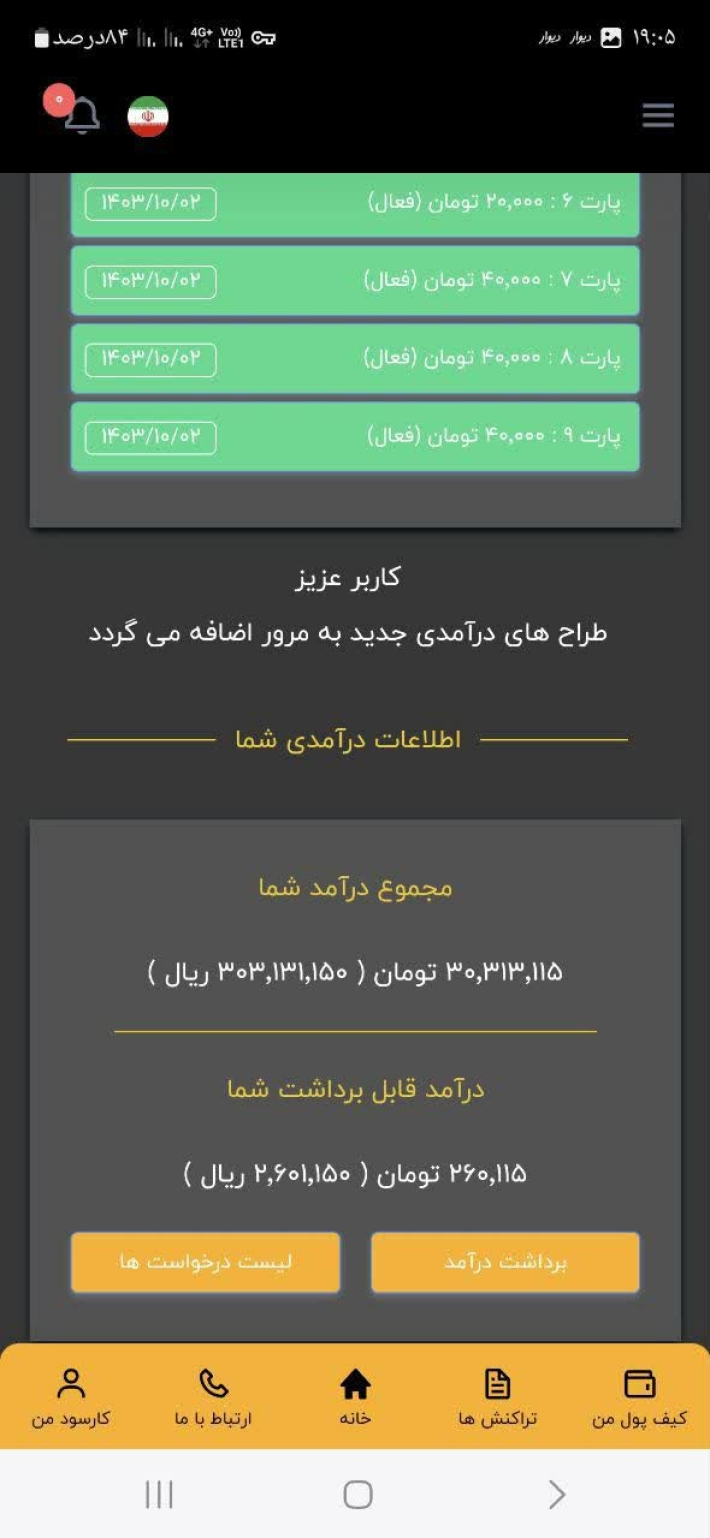Switch to the کارسود من tab

(71, 1398)
